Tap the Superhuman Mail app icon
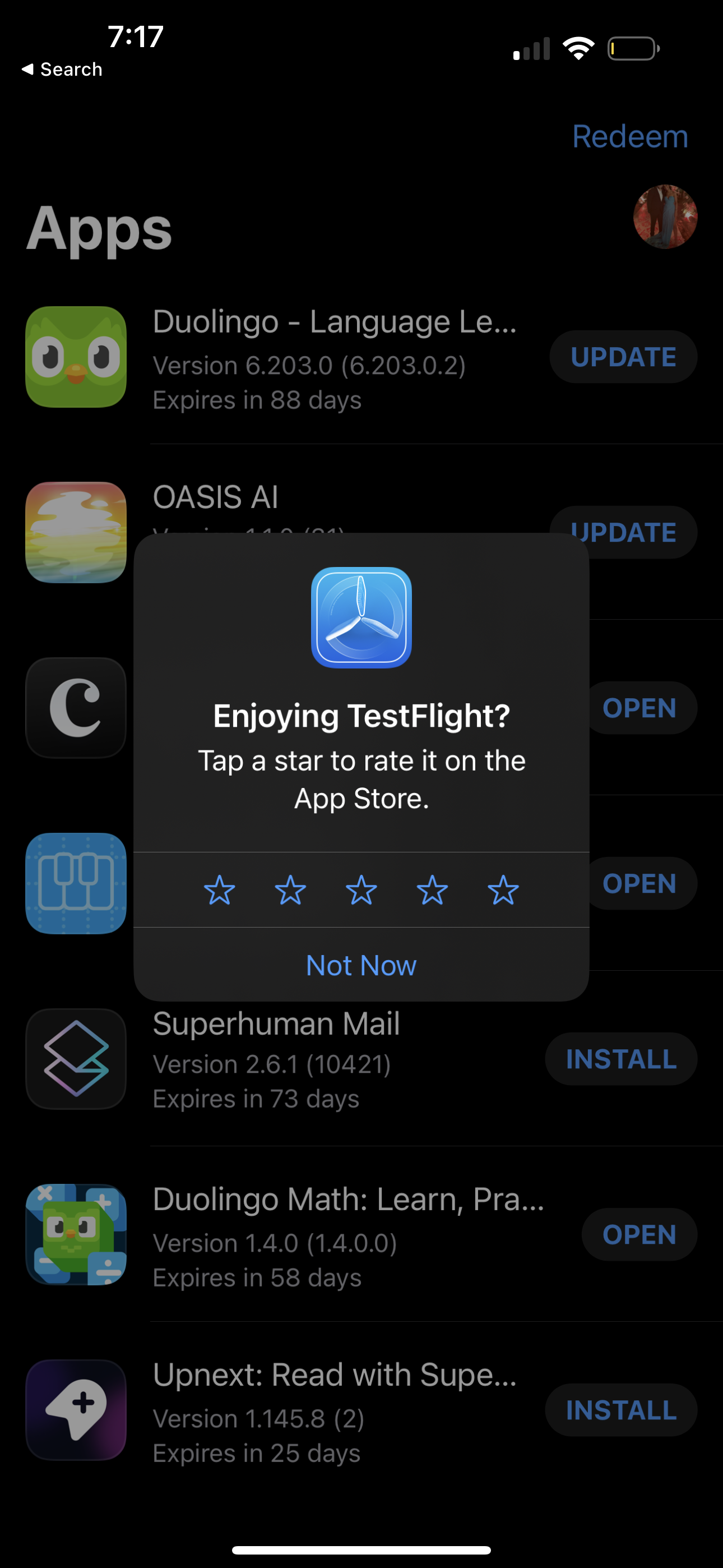Screen dimensions: 723x1568 [76, 1059]
